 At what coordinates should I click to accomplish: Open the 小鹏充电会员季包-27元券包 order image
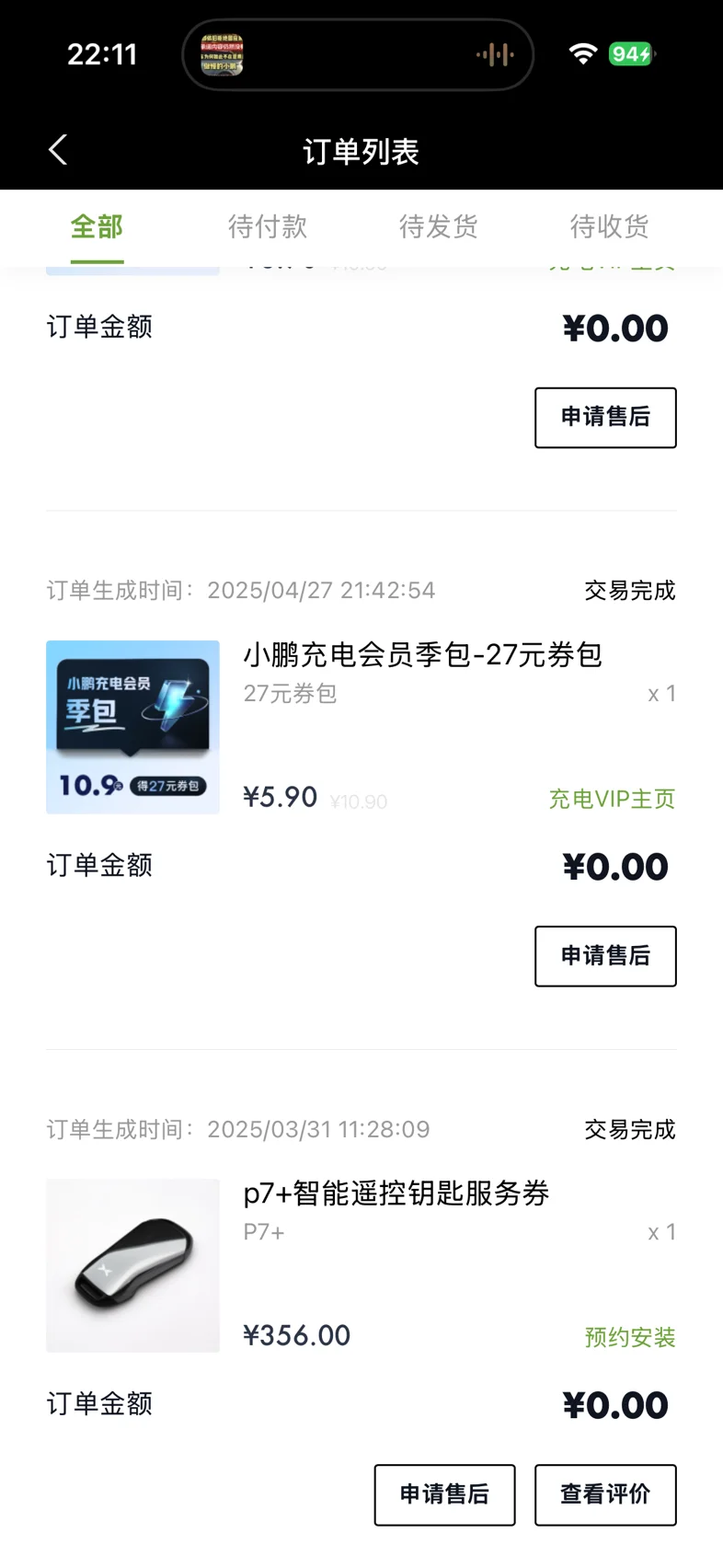click(133, 727)
